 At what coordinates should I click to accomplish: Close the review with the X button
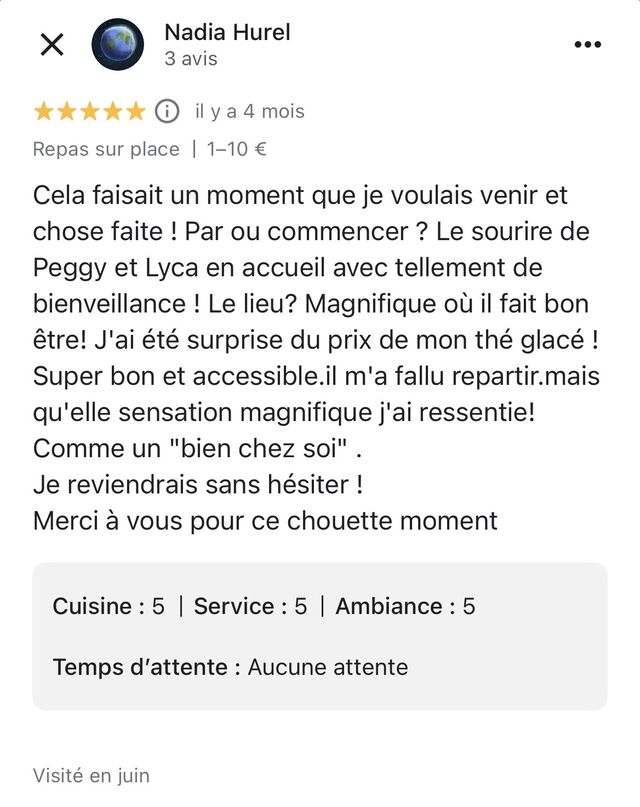click(x=52, y=44)
